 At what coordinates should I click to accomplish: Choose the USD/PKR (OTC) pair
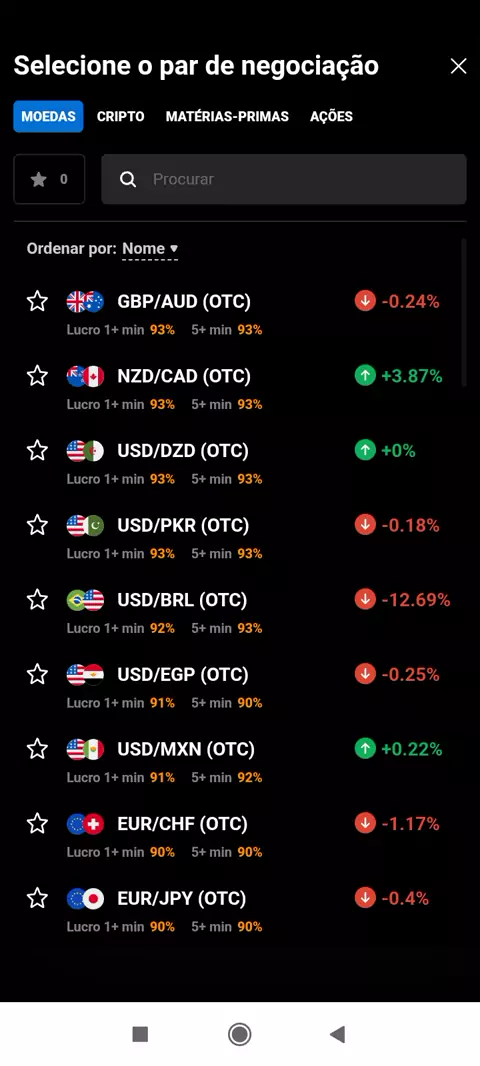(x=240, y=536)
